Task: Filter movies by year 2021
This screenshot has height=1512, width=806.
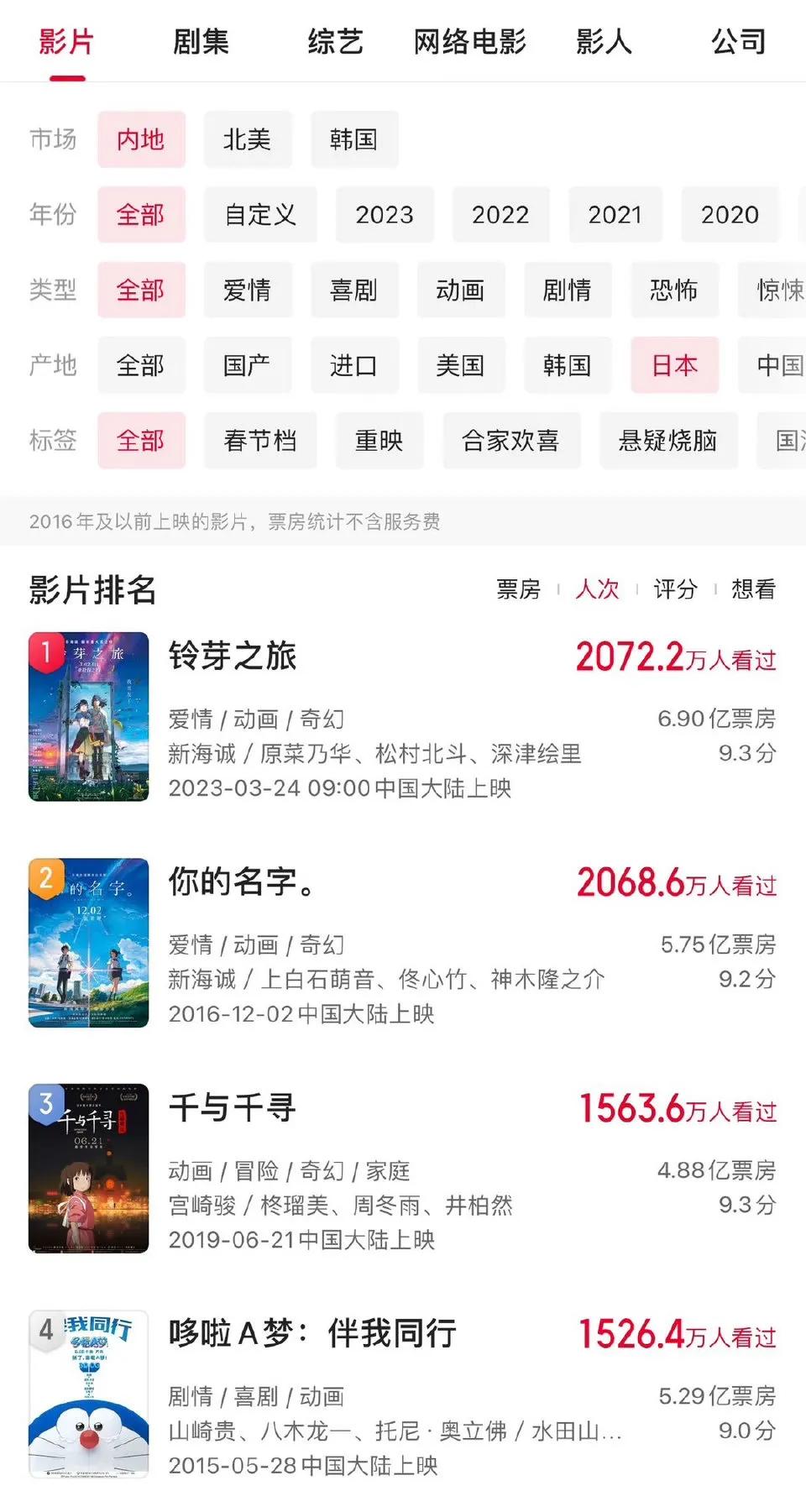Action: click(x=615, y=215)
